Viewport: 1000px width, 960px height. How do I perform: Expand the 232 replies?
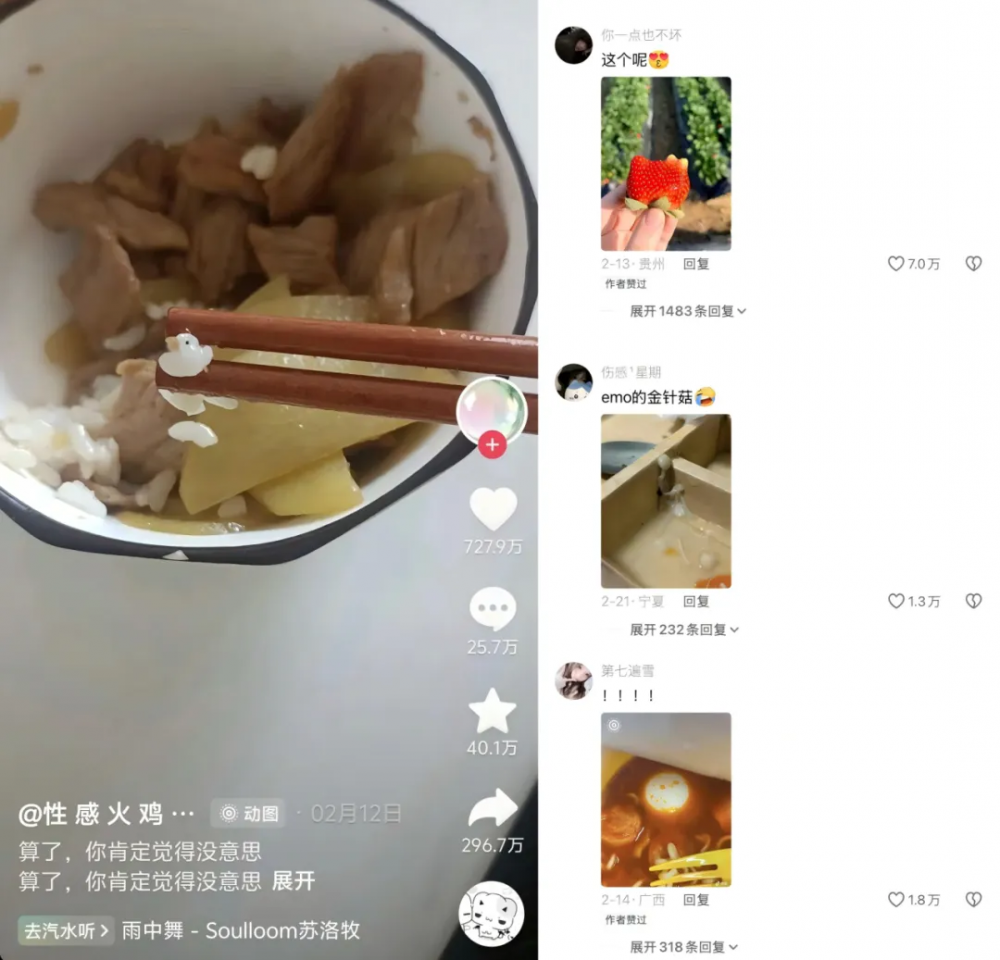(684, 629)
